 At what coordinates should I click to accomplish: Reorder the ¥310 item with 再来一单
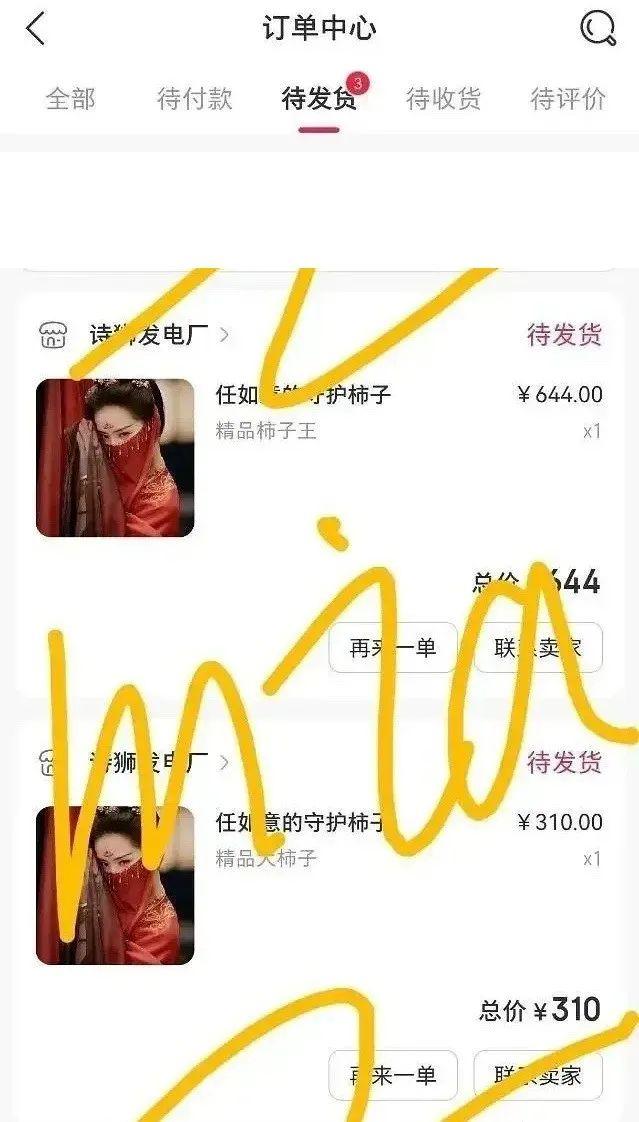tap(393, 1075)
